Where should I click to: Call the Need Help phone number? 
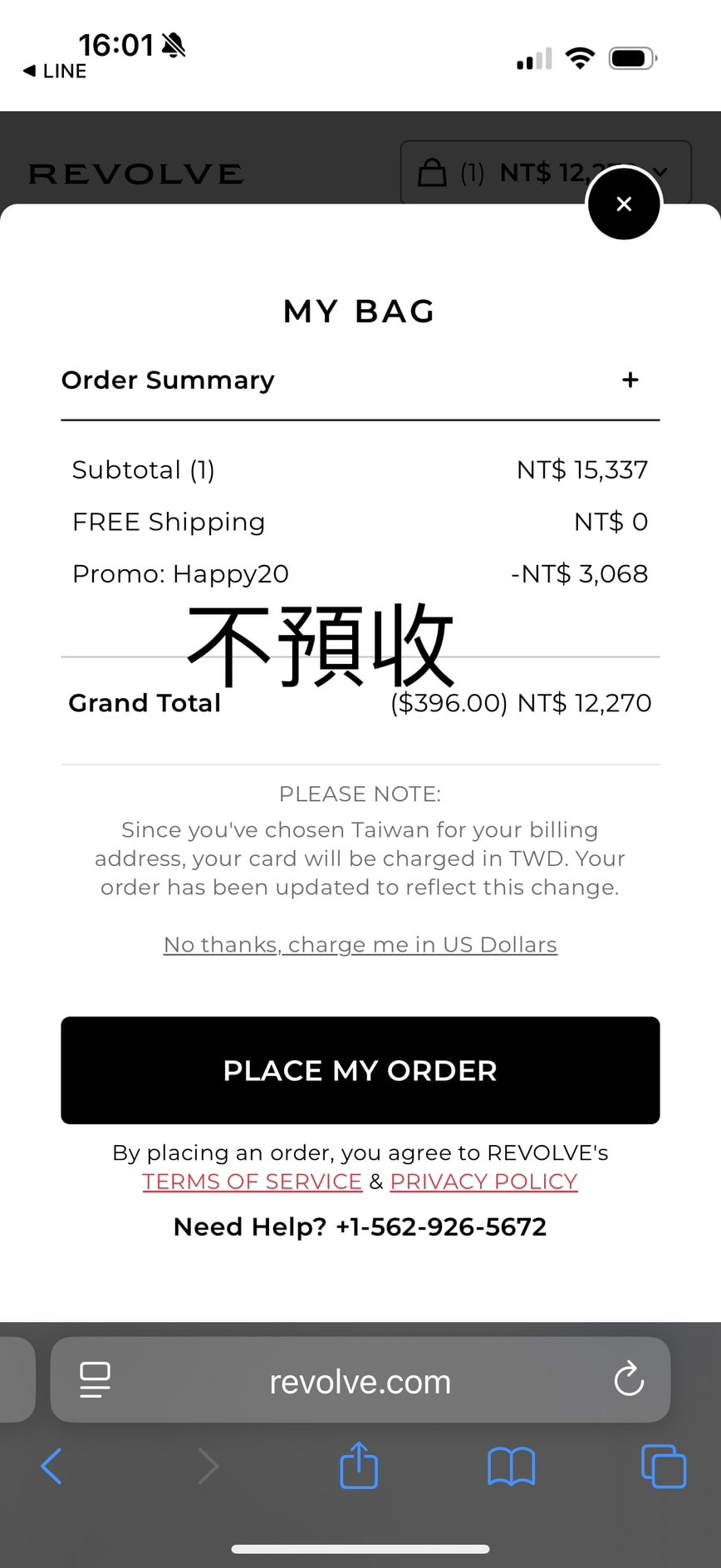click(441, 1226)
